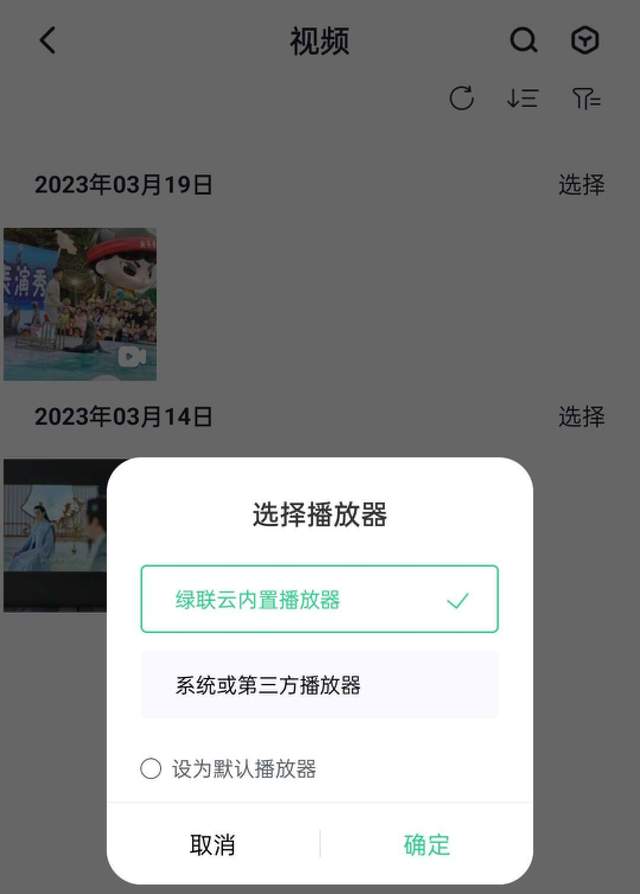Confirm player choice with 确定

(x=427, y=844)
